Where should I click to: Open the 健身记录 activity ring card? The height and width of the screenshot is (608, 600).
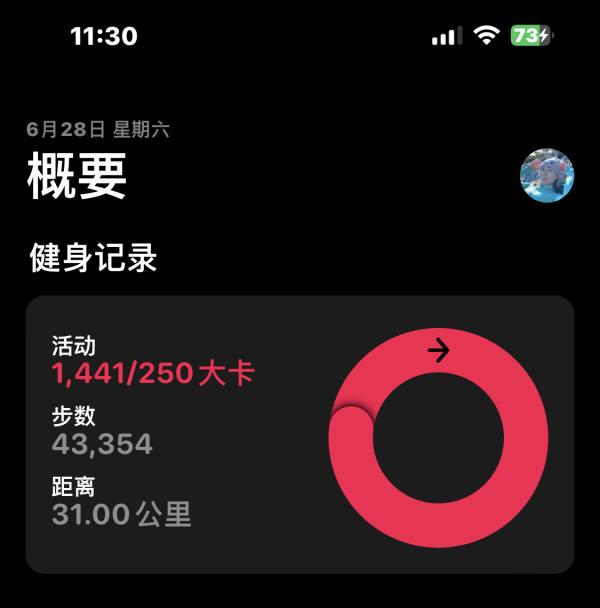click(300, 434)
